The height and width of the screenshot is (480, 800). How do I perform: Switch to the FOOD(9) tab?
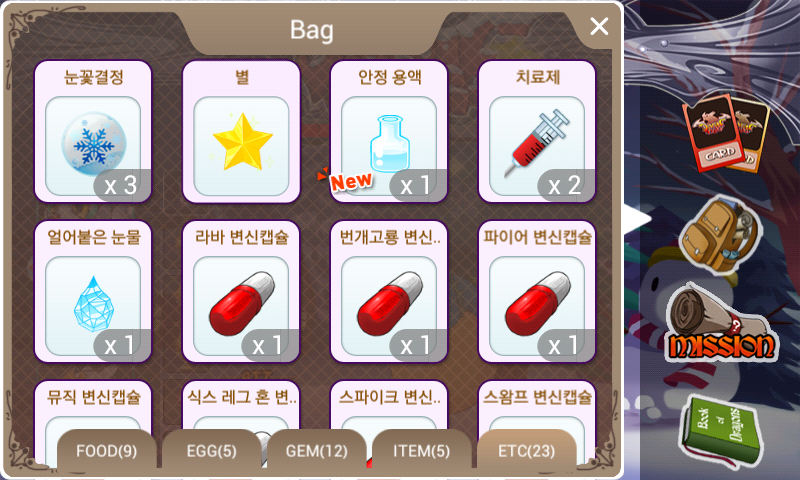107,451
